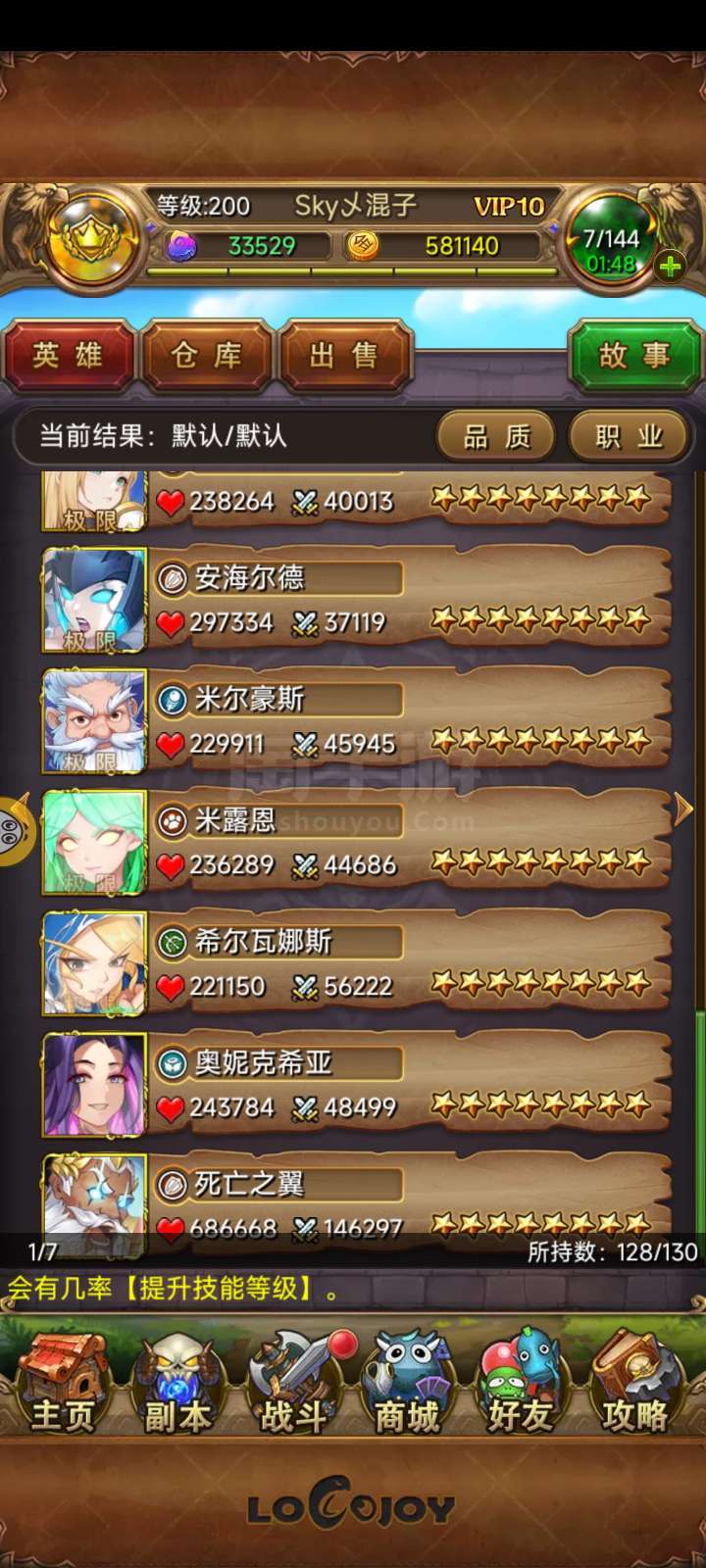Image resolution: width=706 pixels, height=1568 pixels.
Task: Open the 仓库 tab
Action: (x=207, y=356)
